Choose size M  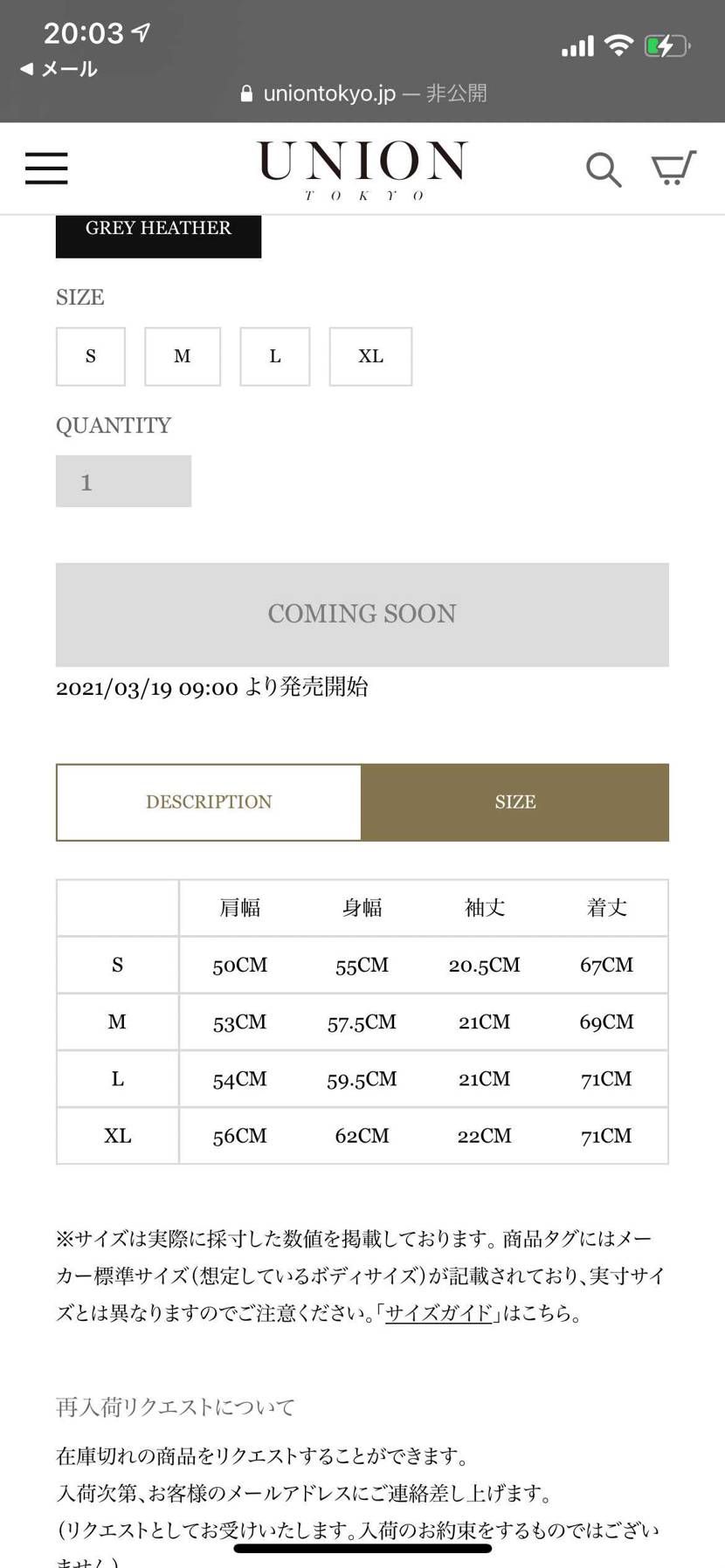point(182,356)
